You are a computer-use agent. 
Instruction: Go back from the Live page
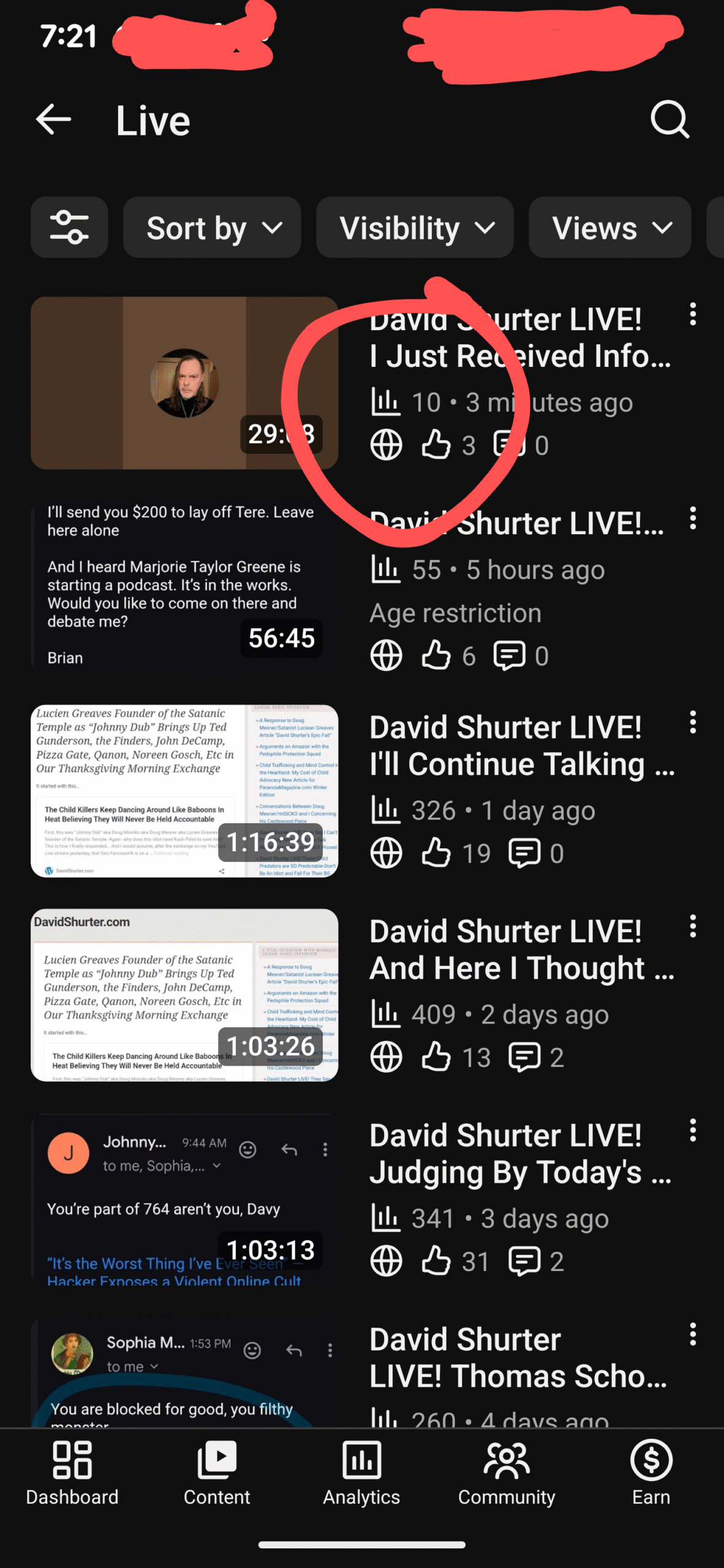pos(54,119)
